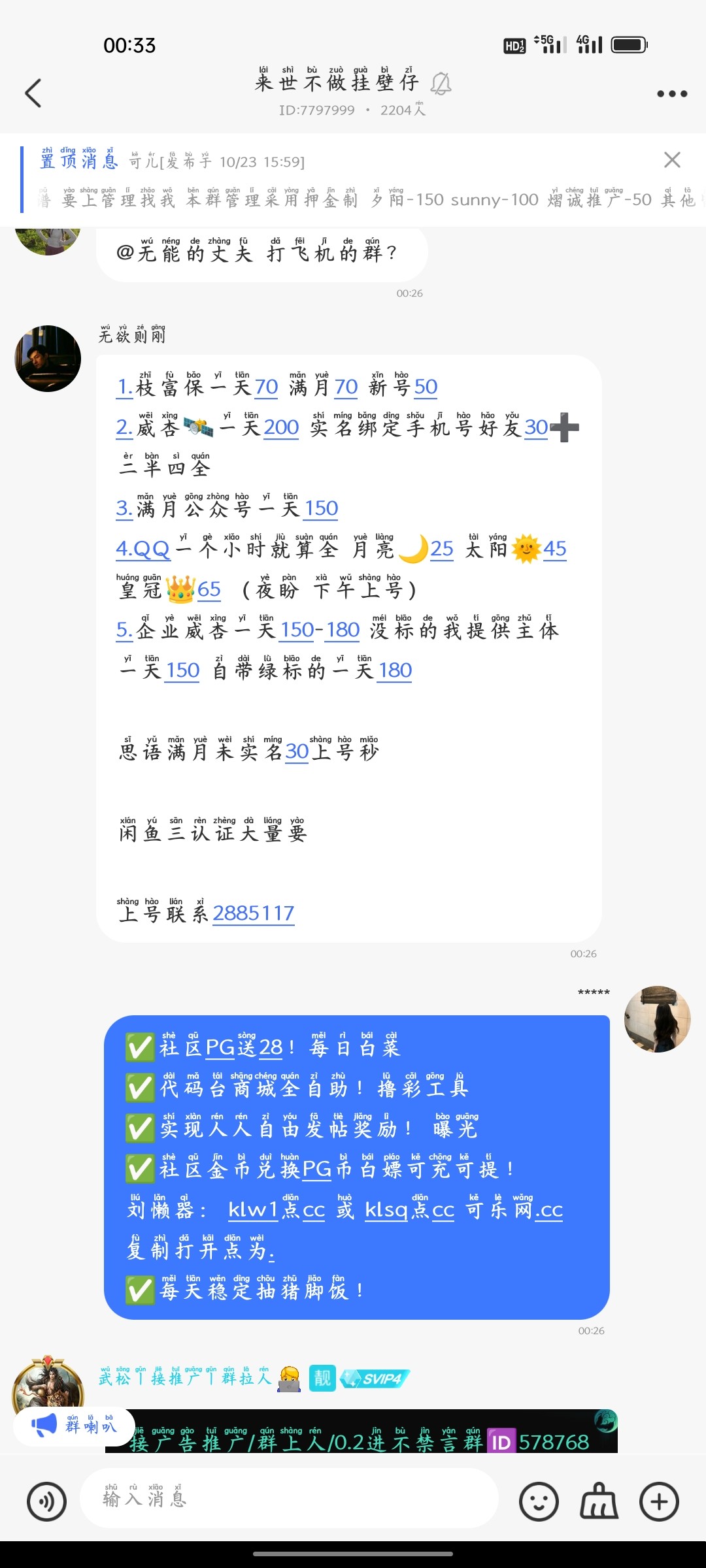The image size is (706, 1568).
Task: Select the blue PG promo message bubble
Action: (356, 1163)
